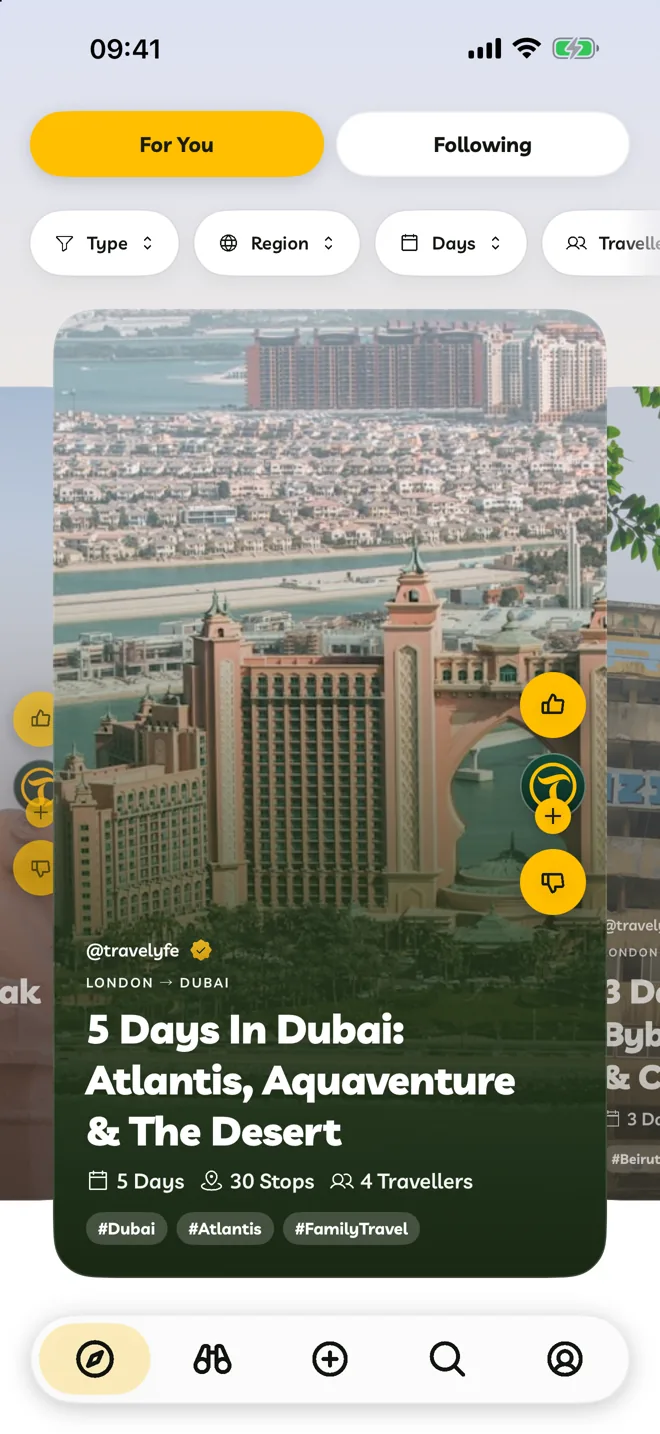Image resolution: width=660 pixels, height=1434 pixels.
Task: Open the Type filter dropdown
Action: (105, 243)
